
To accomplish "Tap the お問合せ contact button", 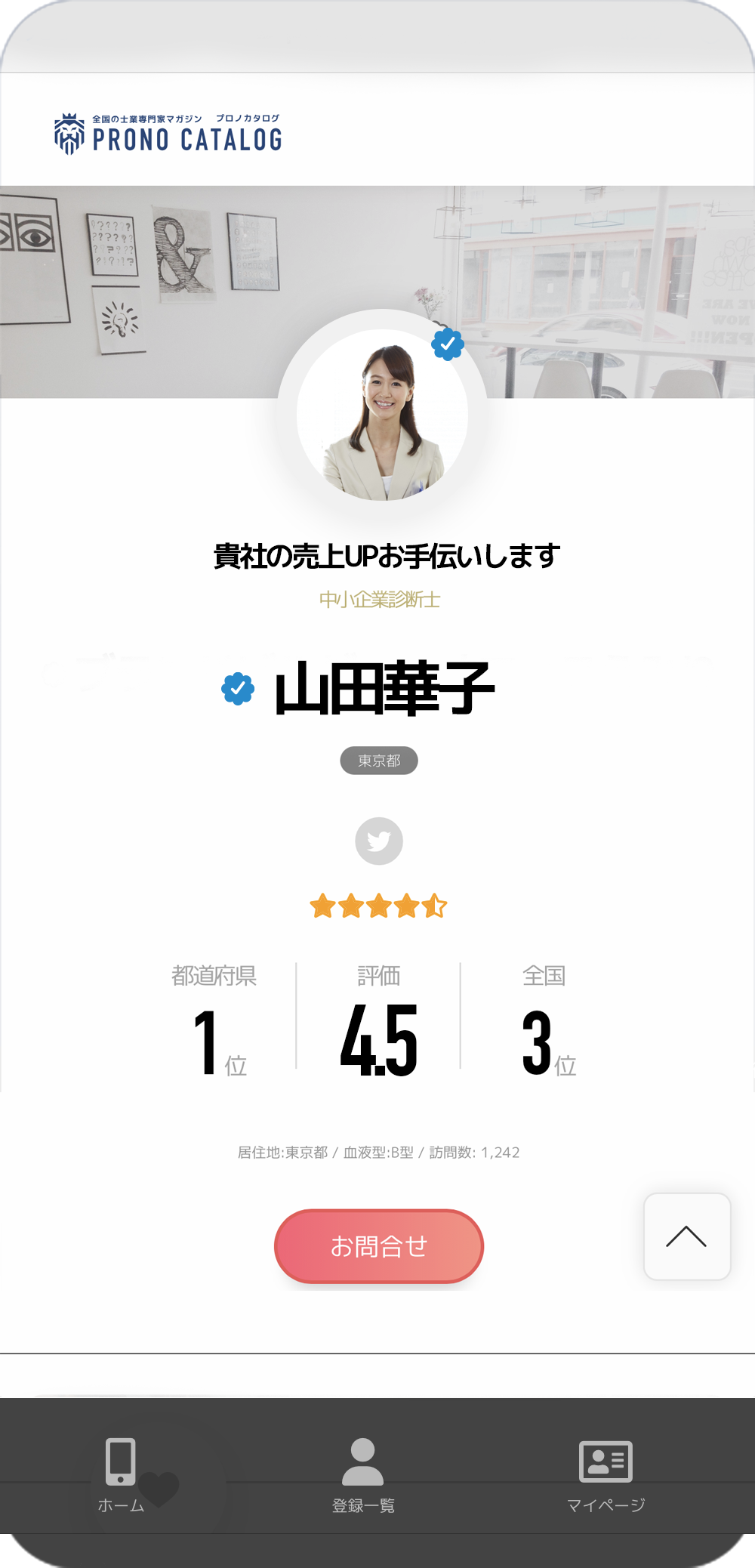I will point(378,1245).
